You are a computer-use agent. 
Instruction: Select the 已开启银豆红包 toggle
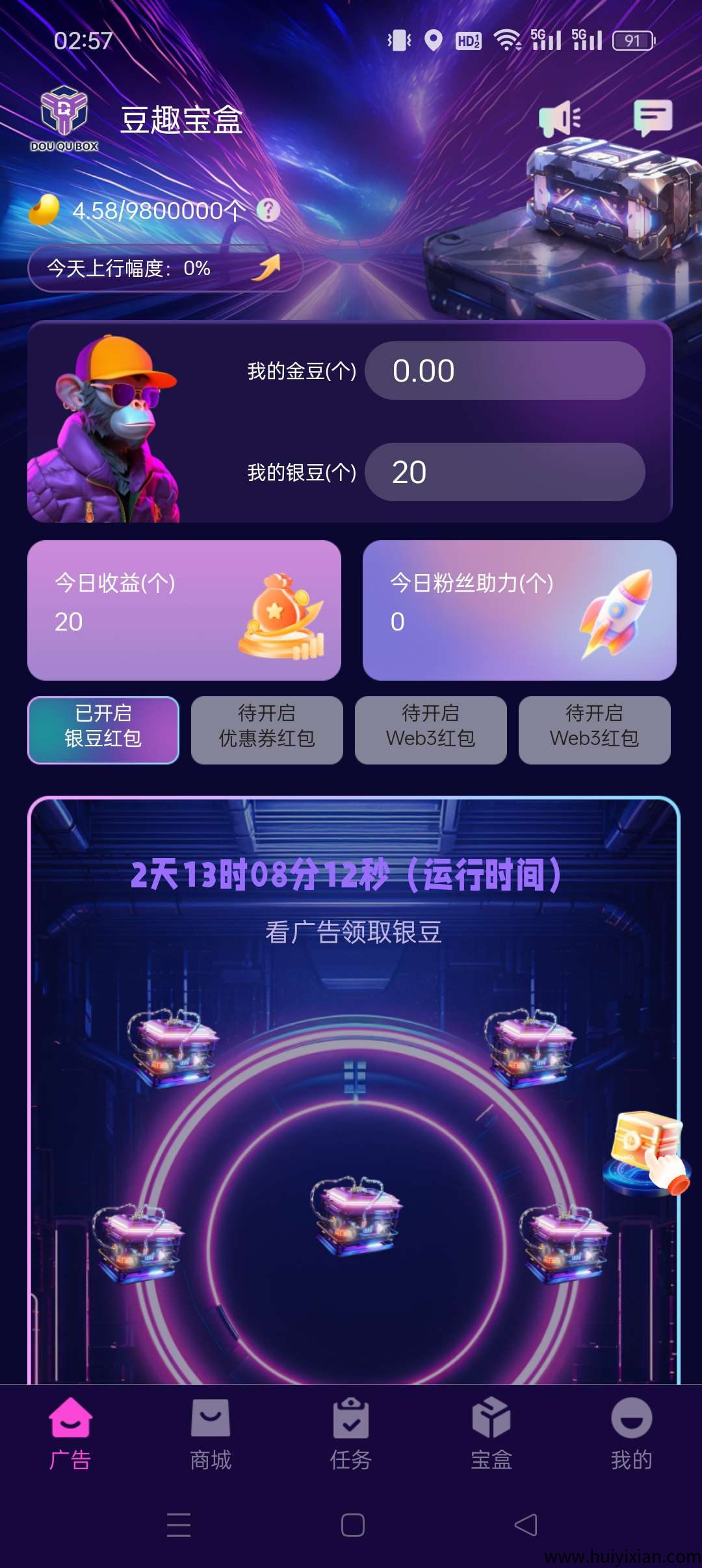click(x=103, y=729)
